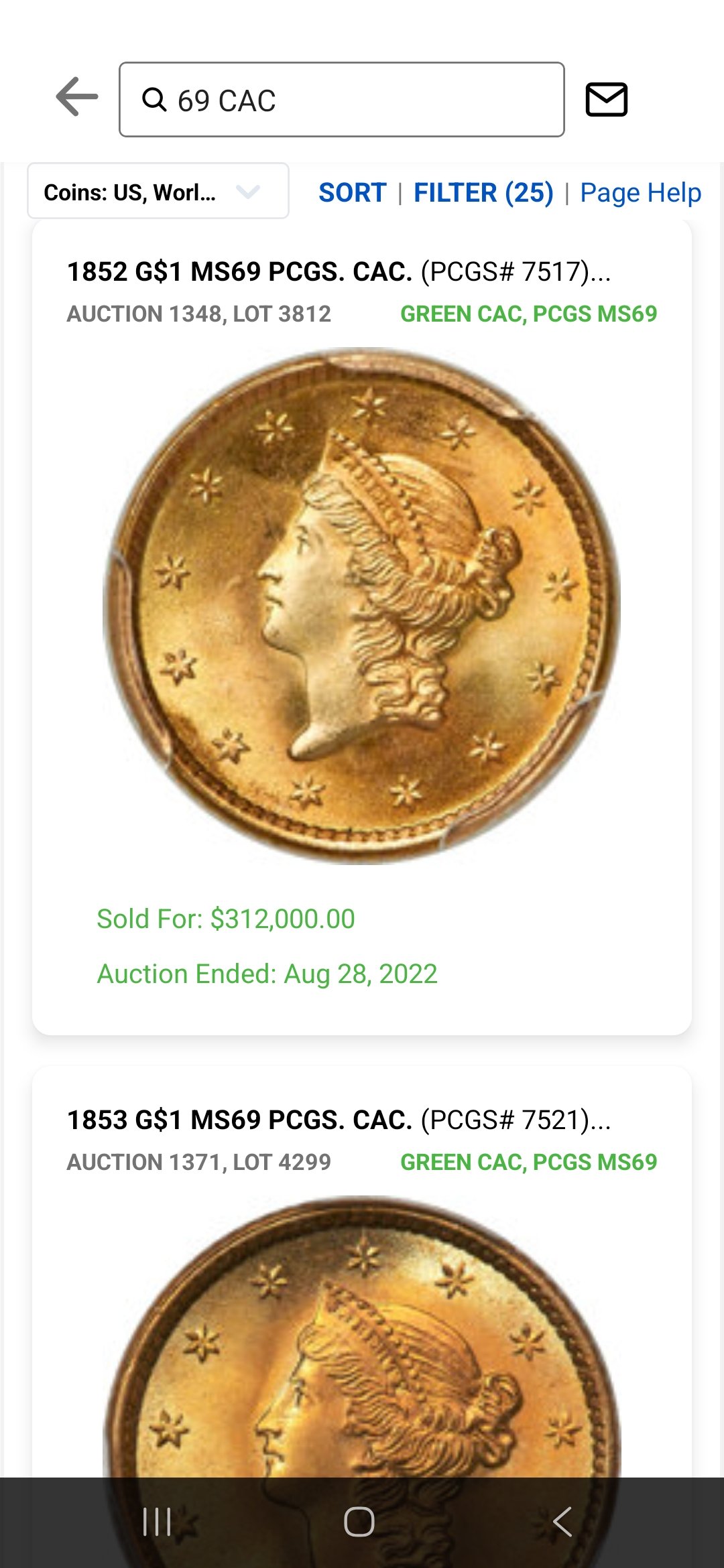Open the SORT options

click(x=353, y=193)
